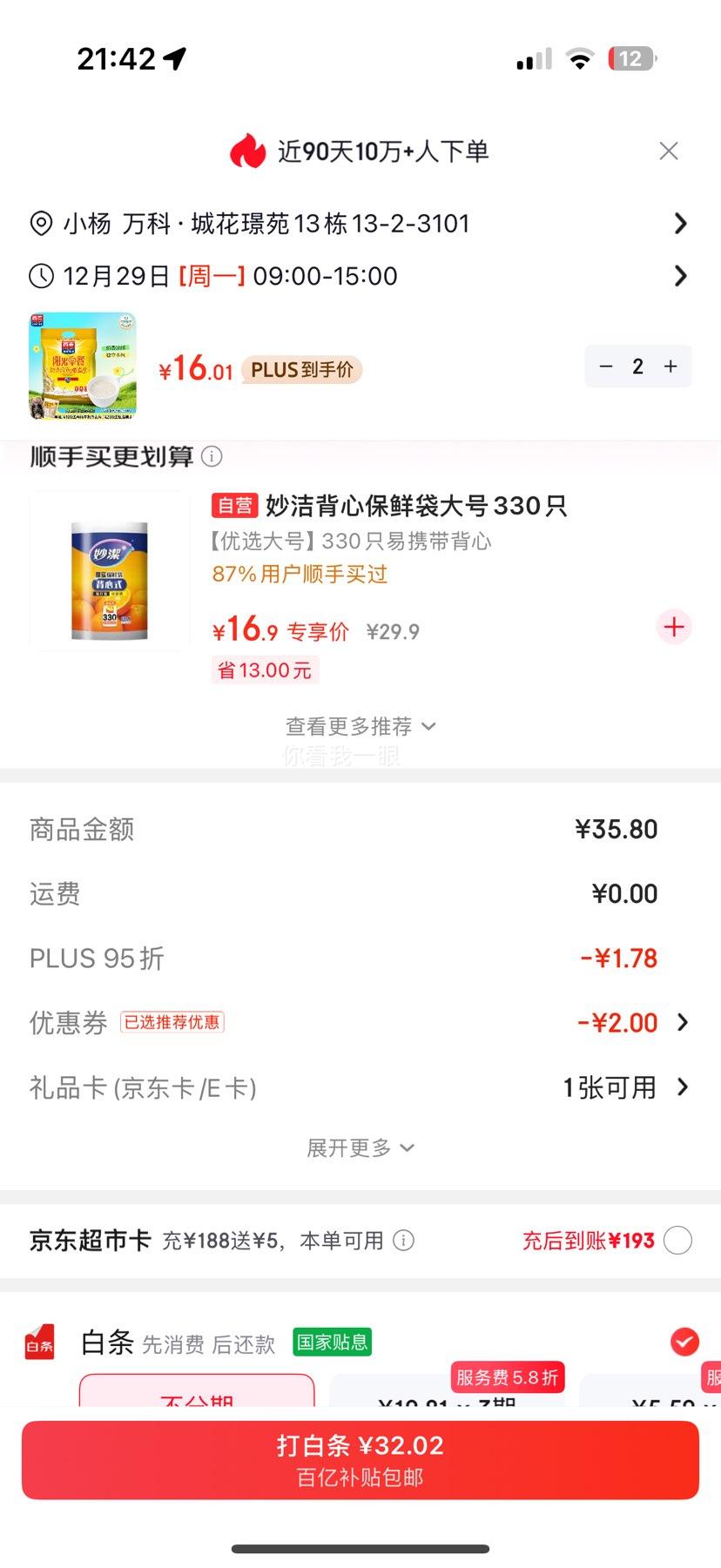This screenshot has height=1568, width=721.
Task: Increase the oatmeal quantity with the plus stepper
Action: pyautogui.click(x=670, y=367)
